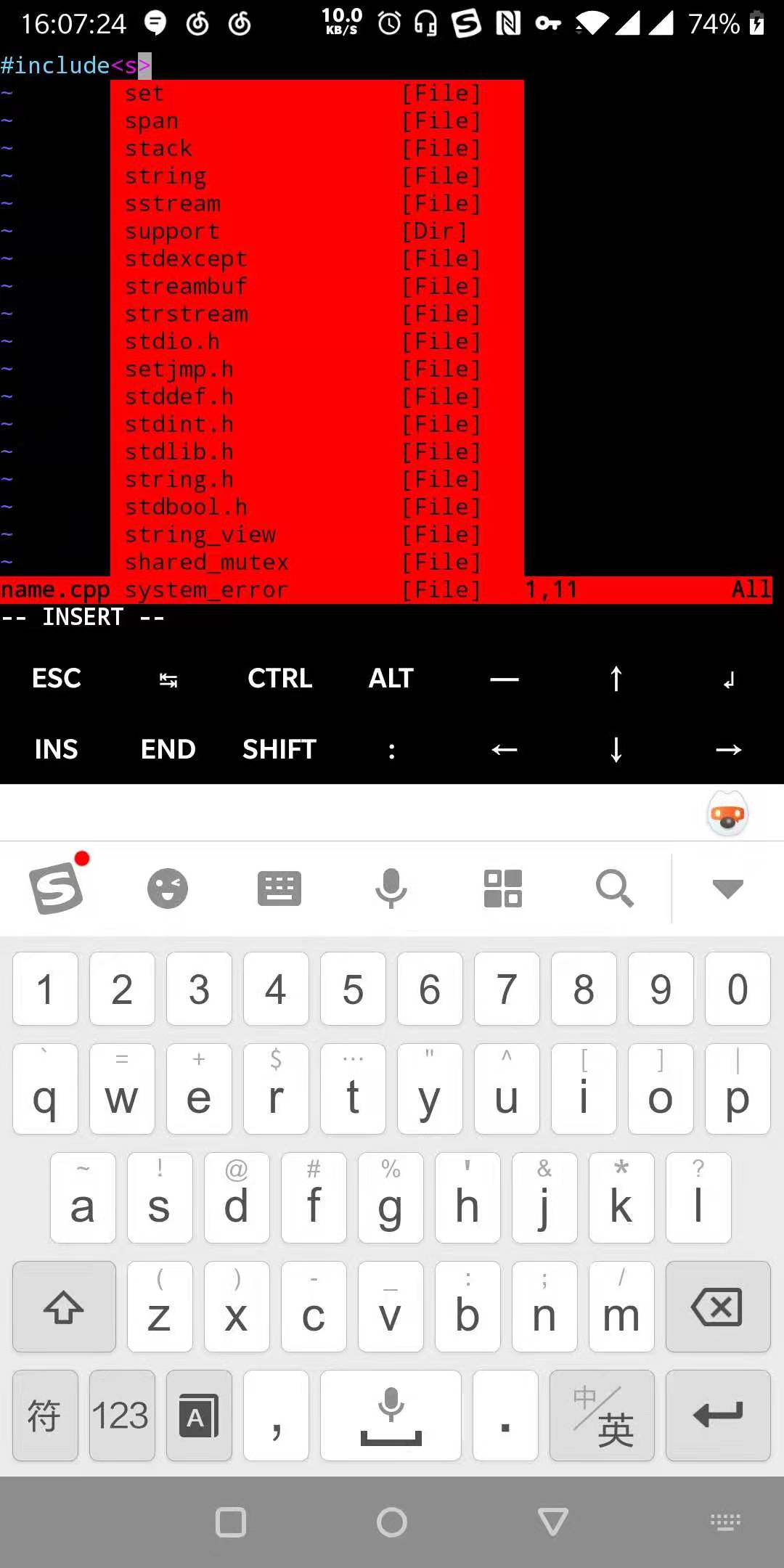Open the emoji panel
Viewport: 784px width, 1568px height.
point(168,888)
